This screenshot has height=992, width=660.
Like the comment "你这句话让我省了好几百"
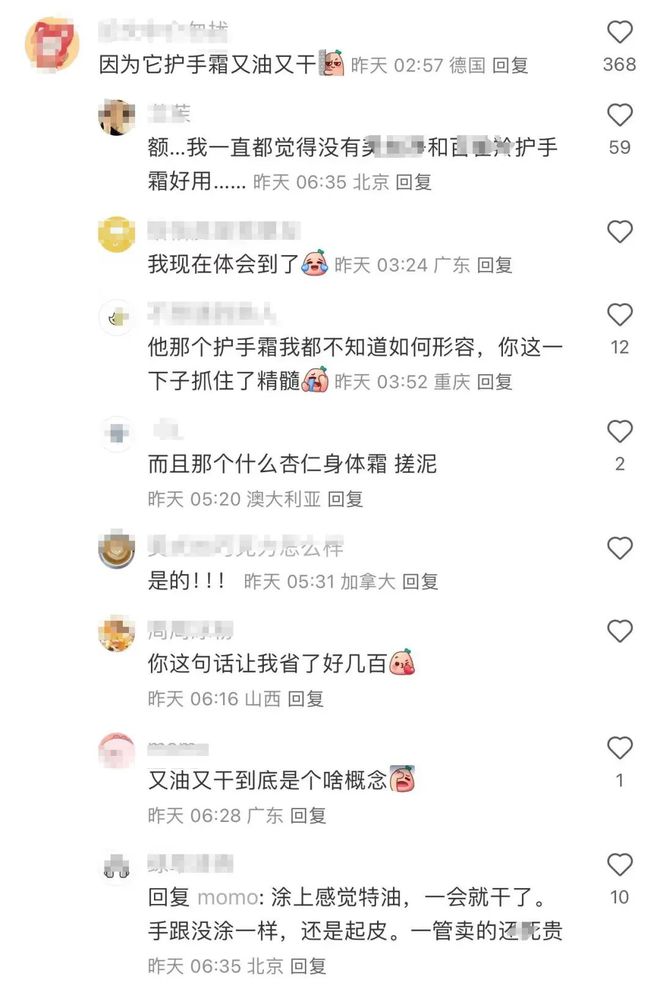pyautogui.click(x=620, y=631)
